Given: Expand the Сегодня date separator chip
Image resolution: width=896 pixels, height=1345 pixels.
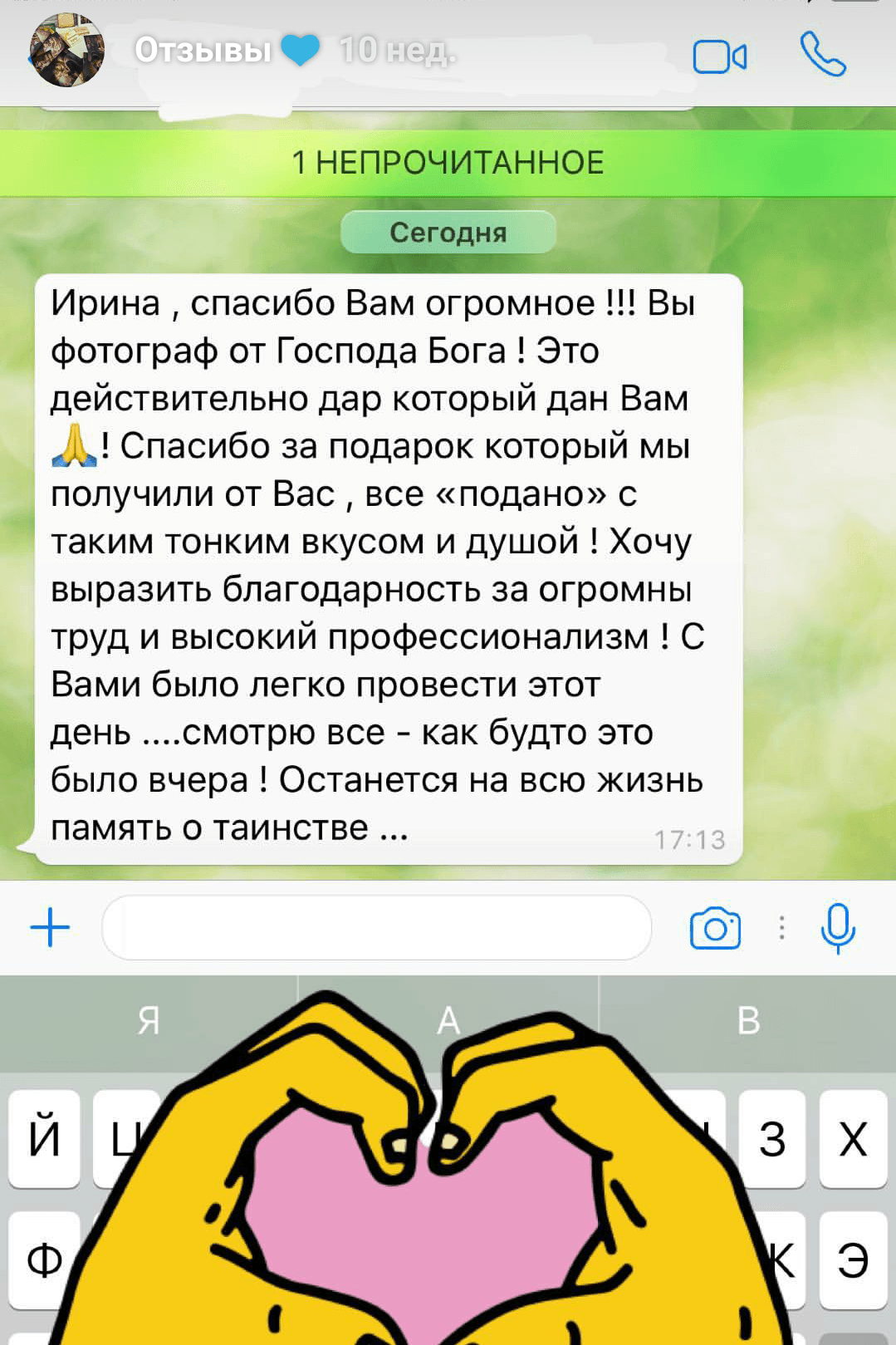Looking at the screenshot, I should point(448,233).
